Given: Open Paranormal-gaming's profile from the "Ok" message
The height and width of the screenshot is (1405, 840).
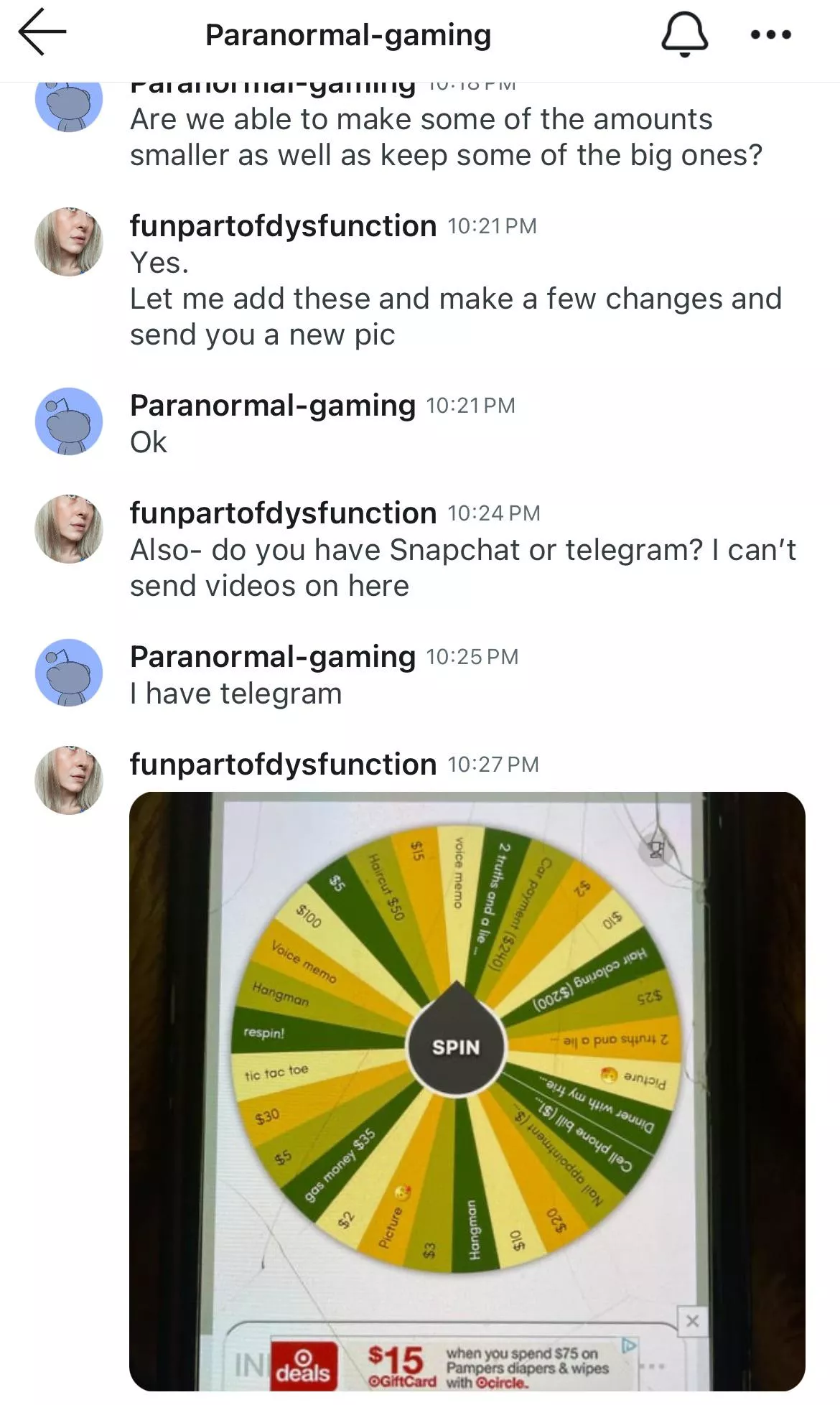Looking at the screenshot, I should [x=273, y=406].
